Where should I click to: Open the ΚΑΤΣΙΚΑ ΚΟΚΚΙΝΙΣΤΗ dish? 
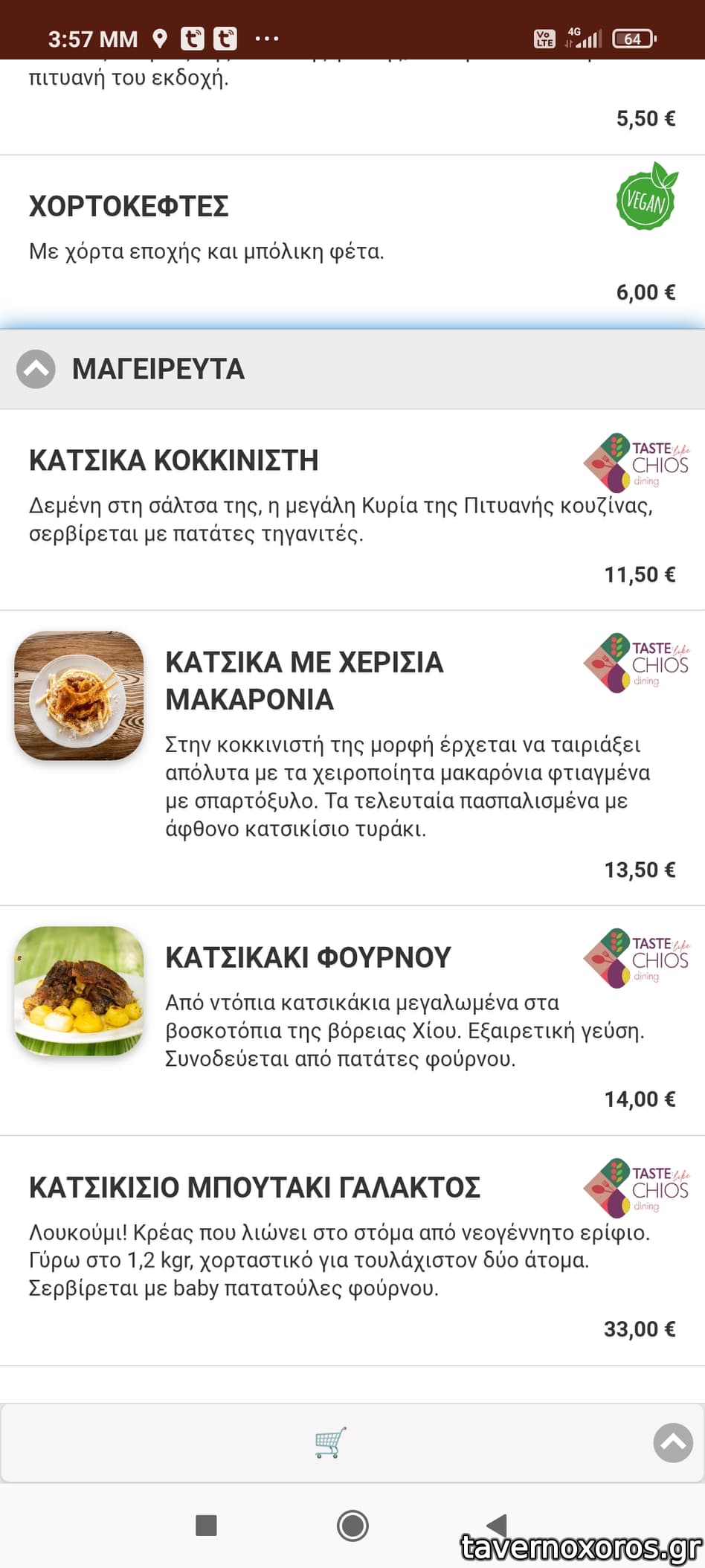[x=174, y=460]
